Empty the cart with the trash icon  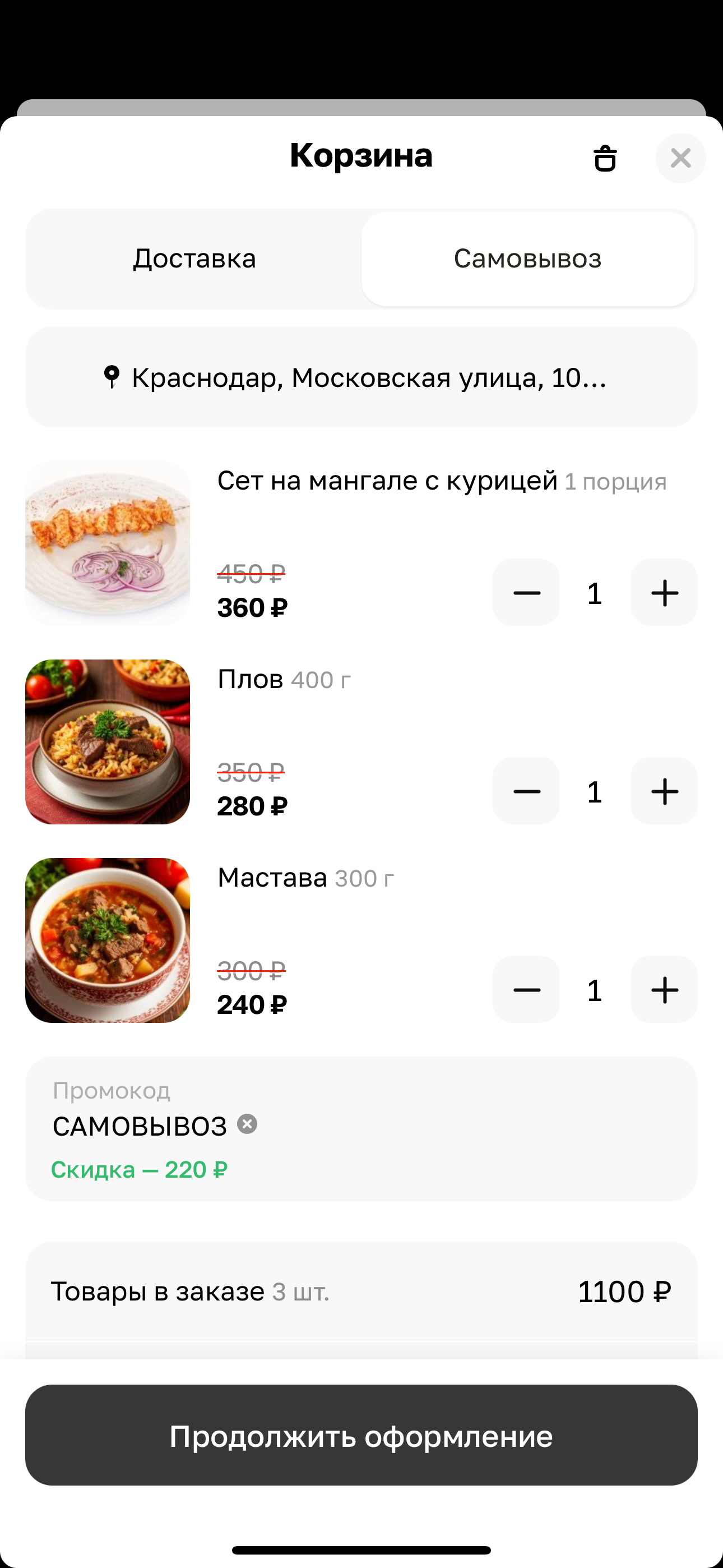pos(604,158)
